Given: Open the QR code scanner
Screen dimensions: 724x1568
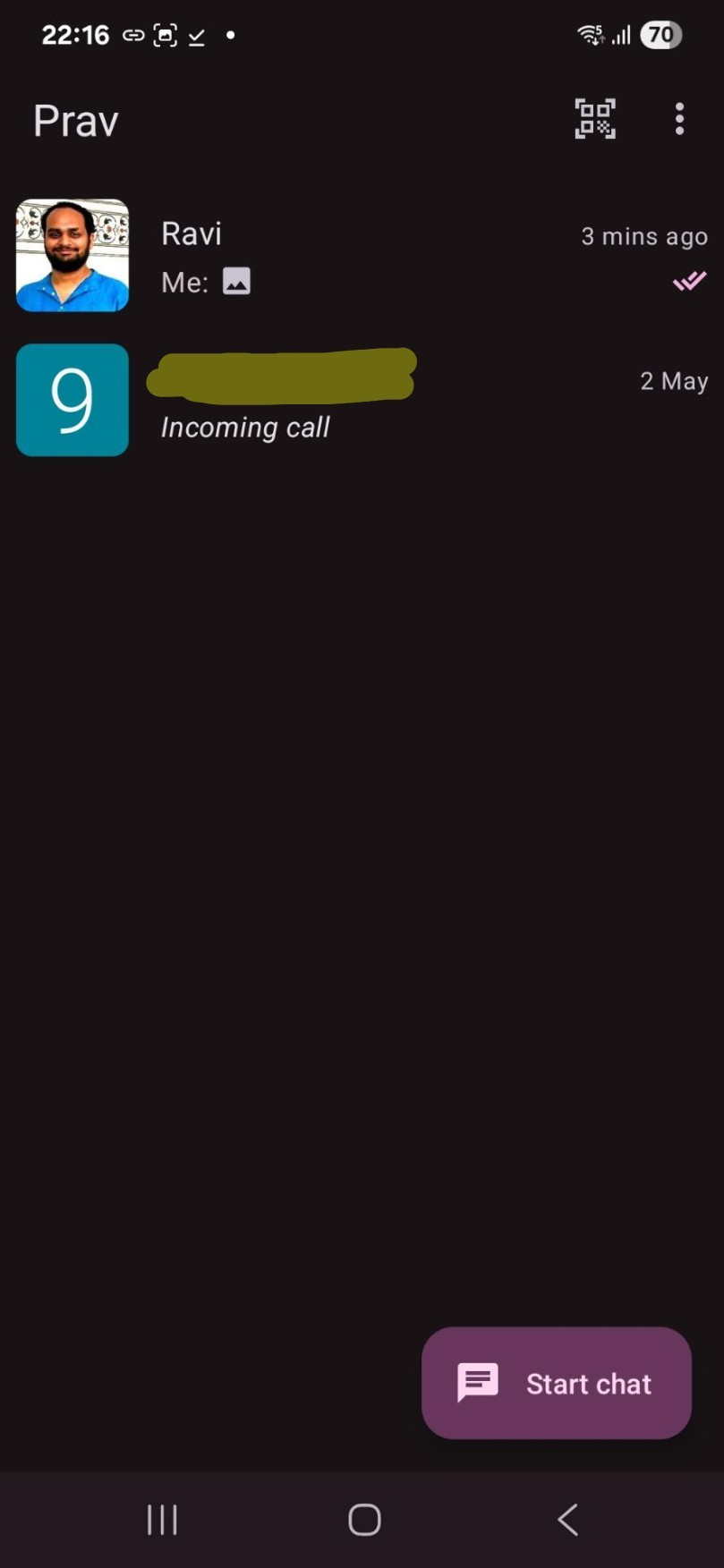Looking at the screenshot, I should click(594, 119).
